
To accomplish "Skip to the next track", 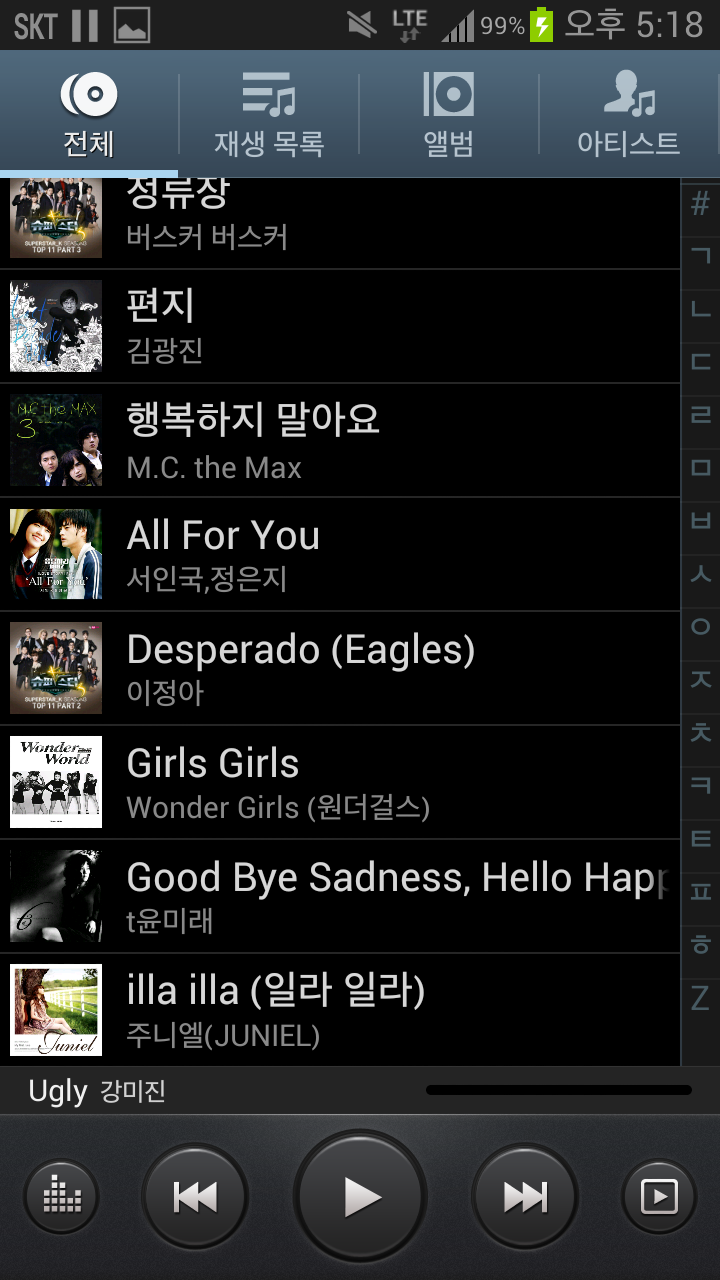I will pyautogui.click(x=525, y=1196).
